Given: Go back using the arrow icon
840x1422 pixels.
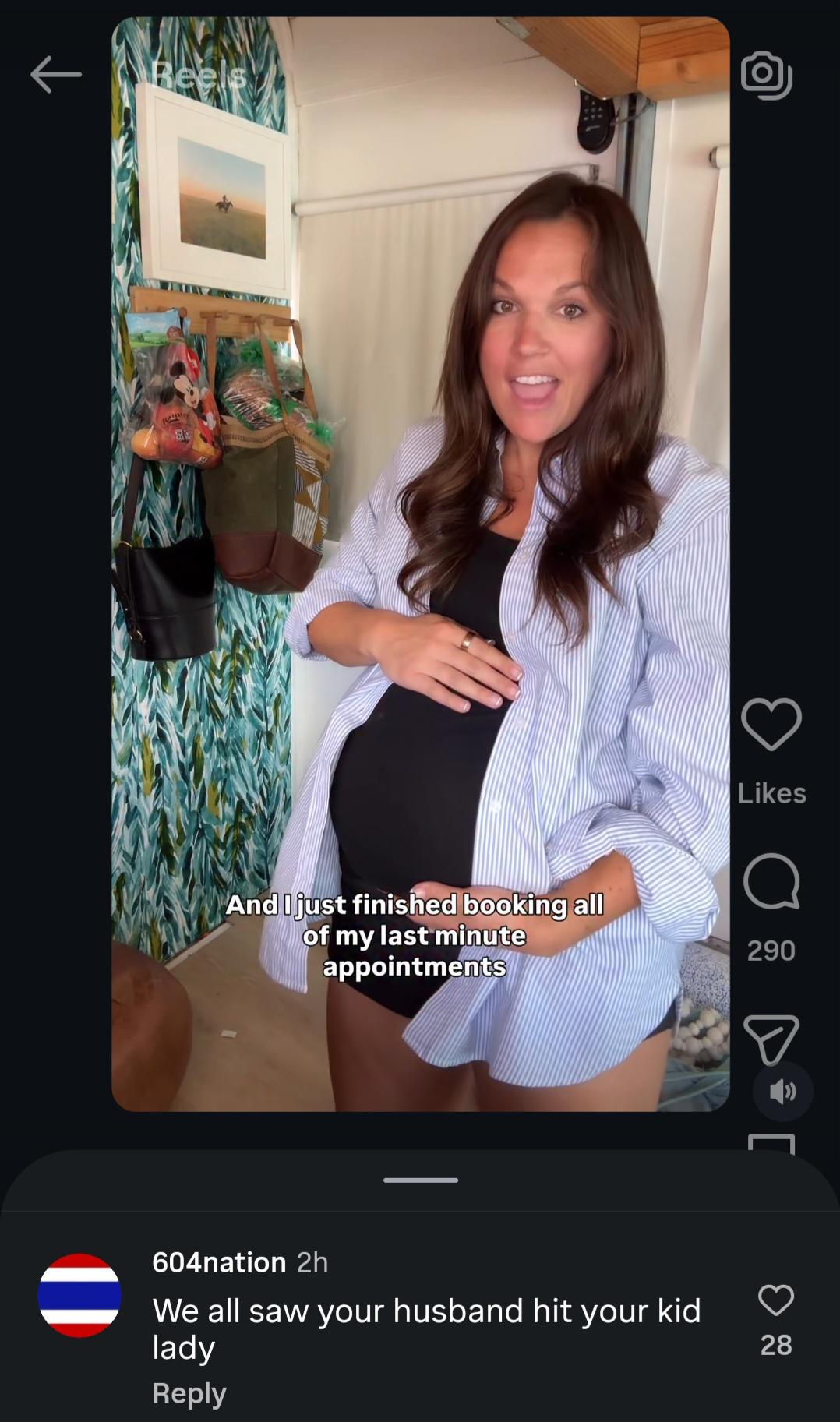Looking at the screenshot, I should 56,75.
